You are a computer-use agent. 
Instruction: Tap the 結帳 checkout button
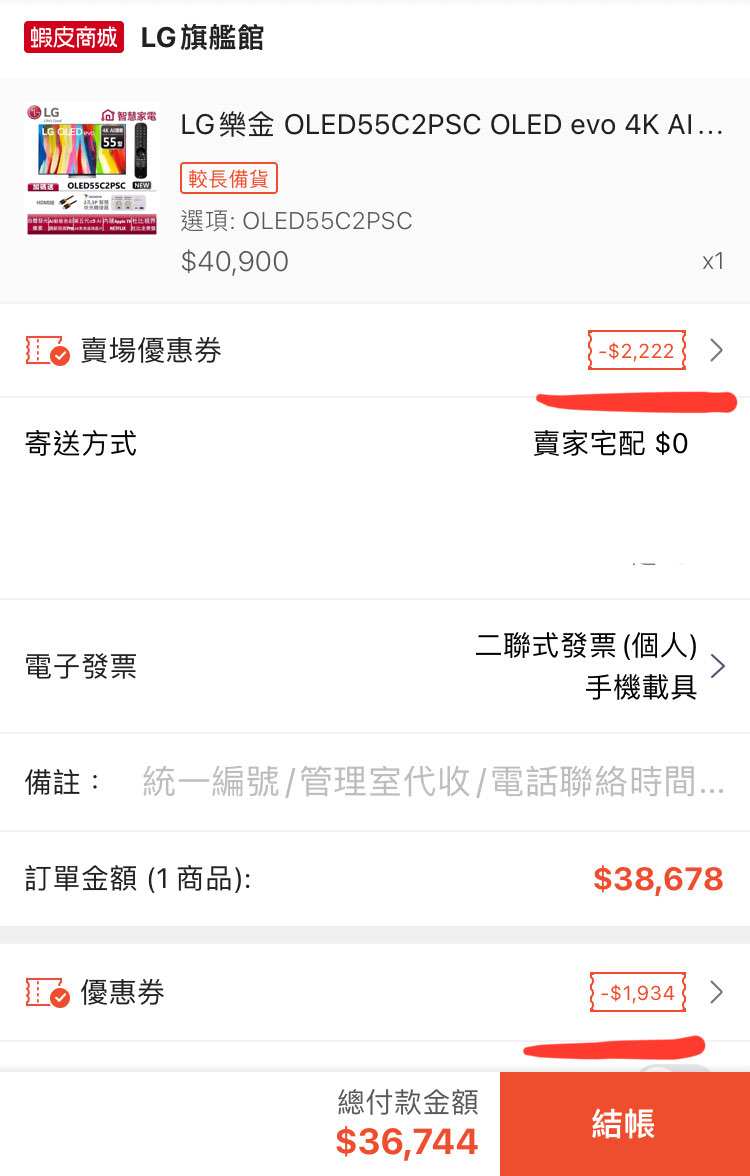pos(624,1124)
